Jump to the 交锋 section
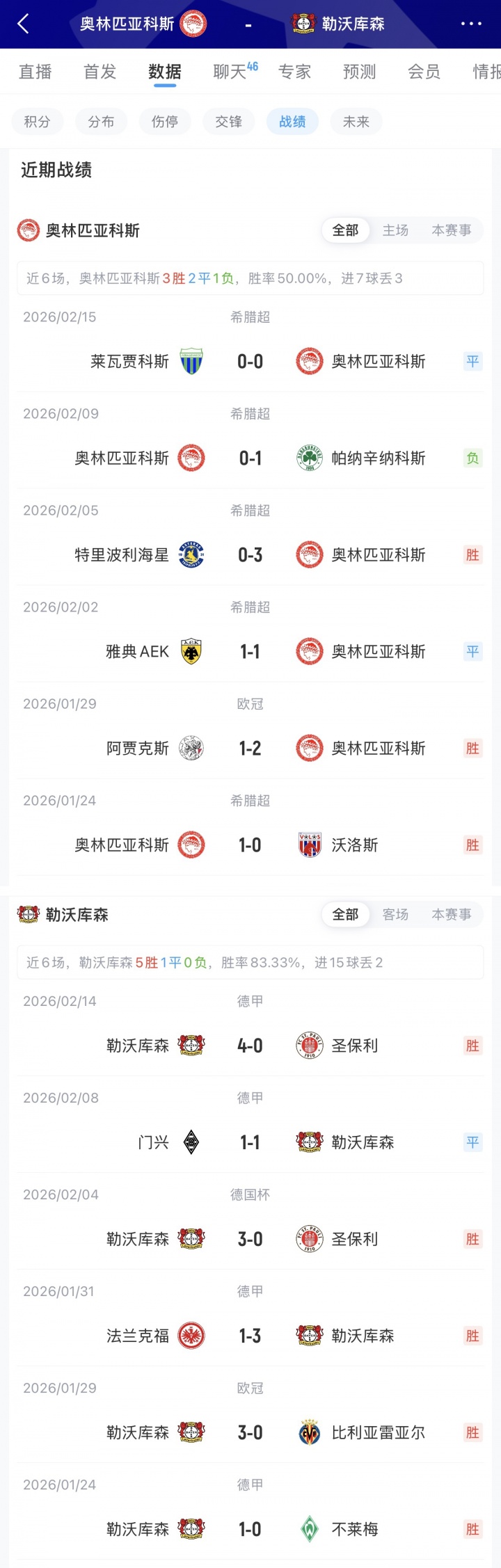The width and height of the screenshot is (501, 1568). coord(228,122)
